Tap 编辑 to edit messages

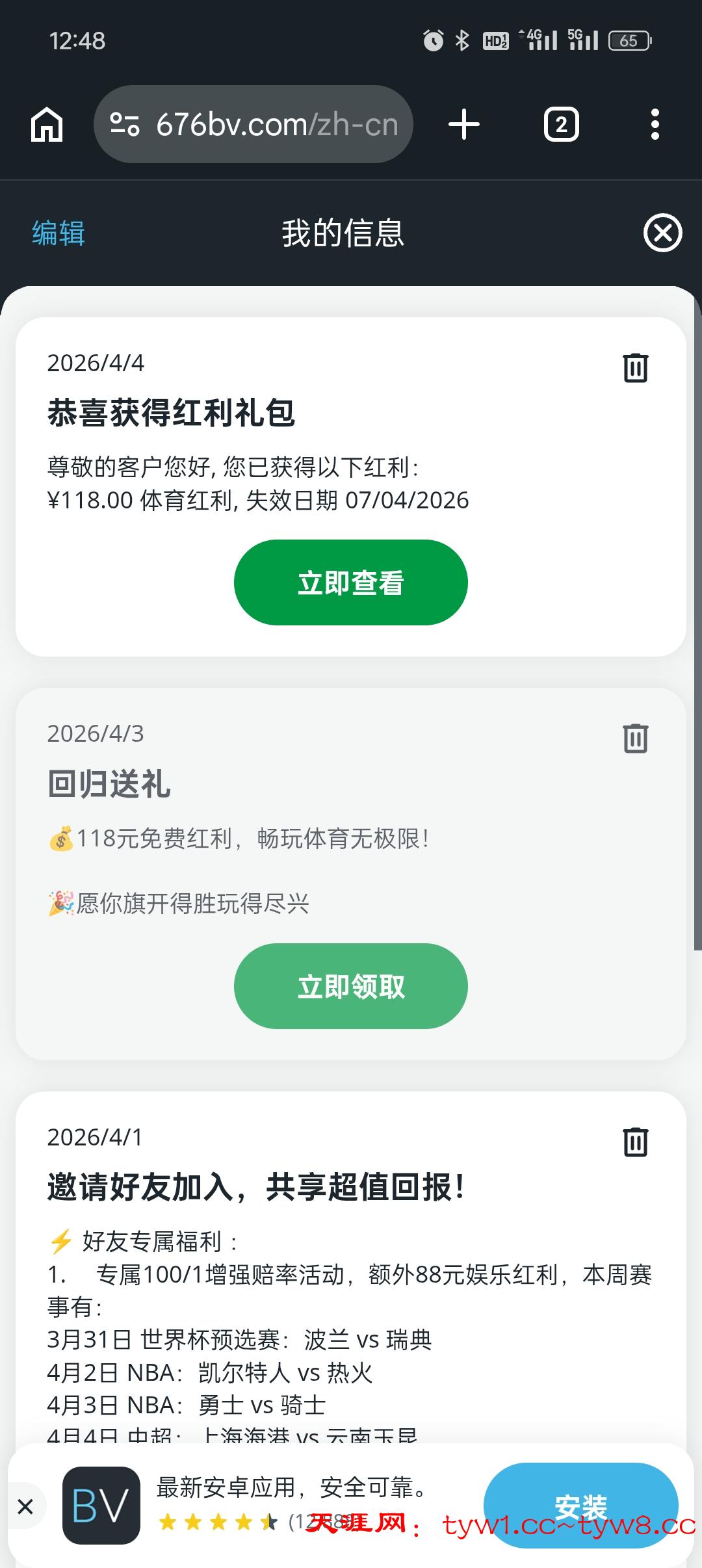pyautogui.click(x=58, y=233)
